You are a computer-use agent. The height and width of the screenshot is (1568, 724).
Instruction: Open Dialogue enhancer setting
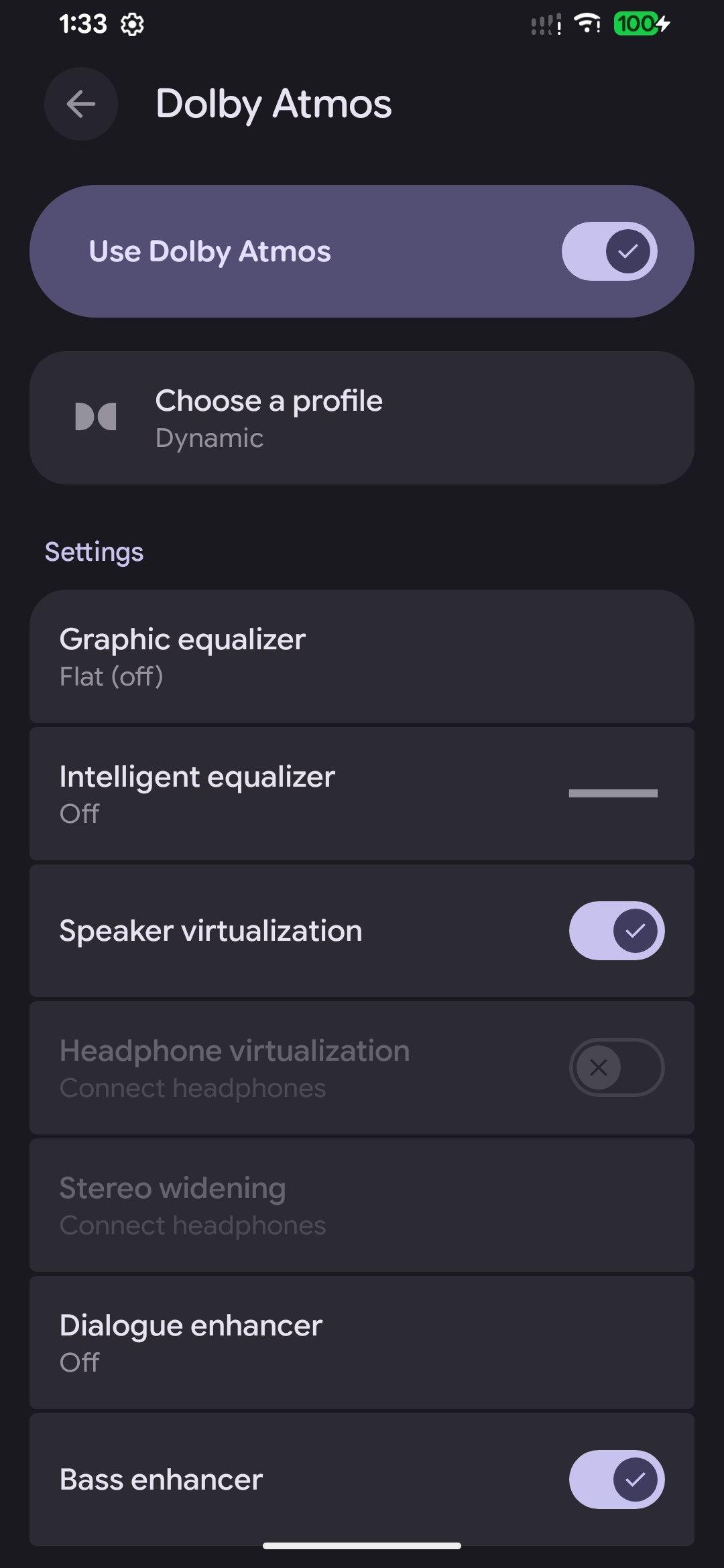click(x=362, y=1343)
